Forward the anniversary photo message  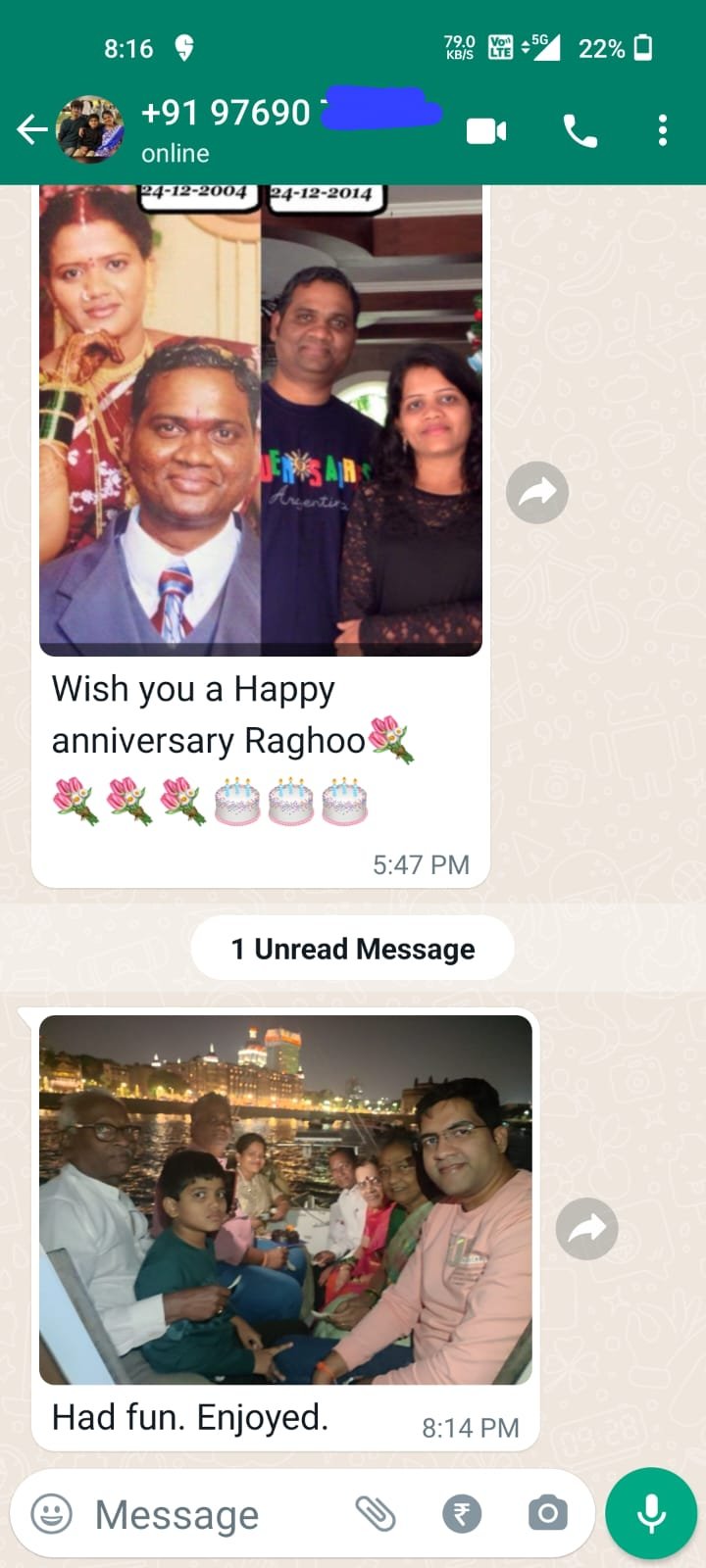point(537,492)
